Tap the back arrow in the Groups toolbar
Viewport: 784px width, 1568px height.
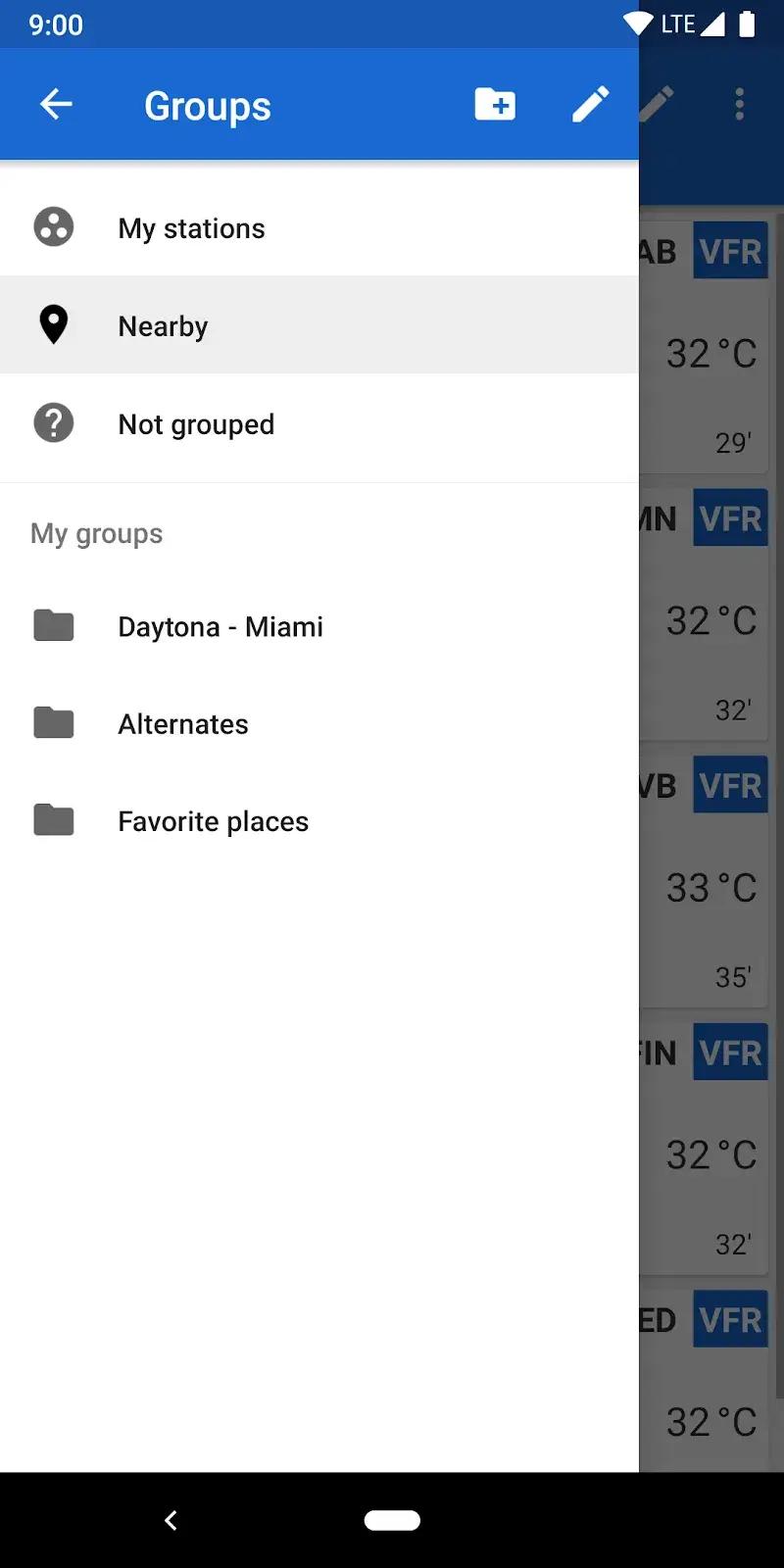(56, 104)
